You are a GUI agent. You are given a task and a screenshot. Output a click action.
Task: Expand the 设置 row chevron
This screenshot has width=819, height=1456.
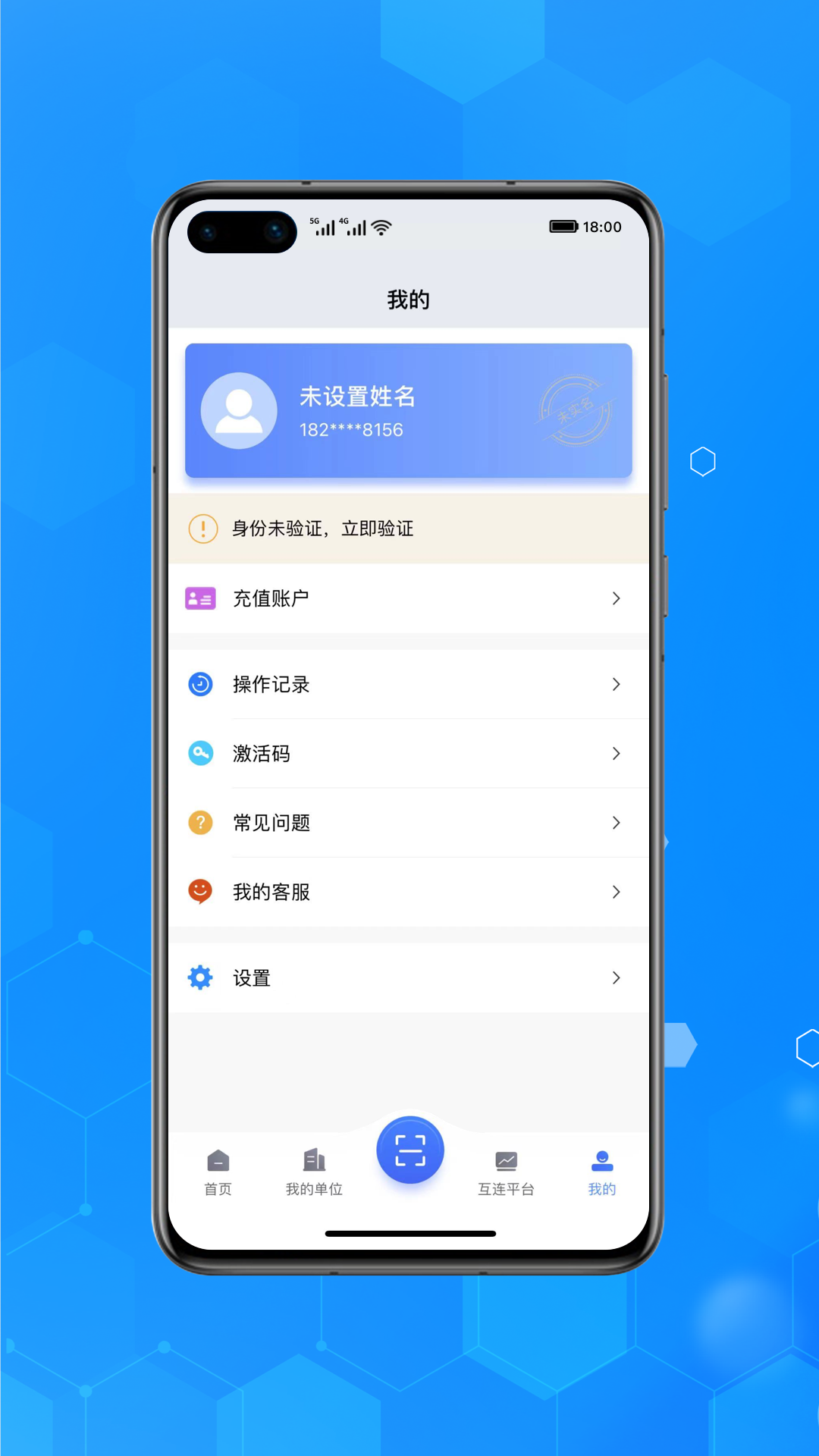[x=616, y=978]
